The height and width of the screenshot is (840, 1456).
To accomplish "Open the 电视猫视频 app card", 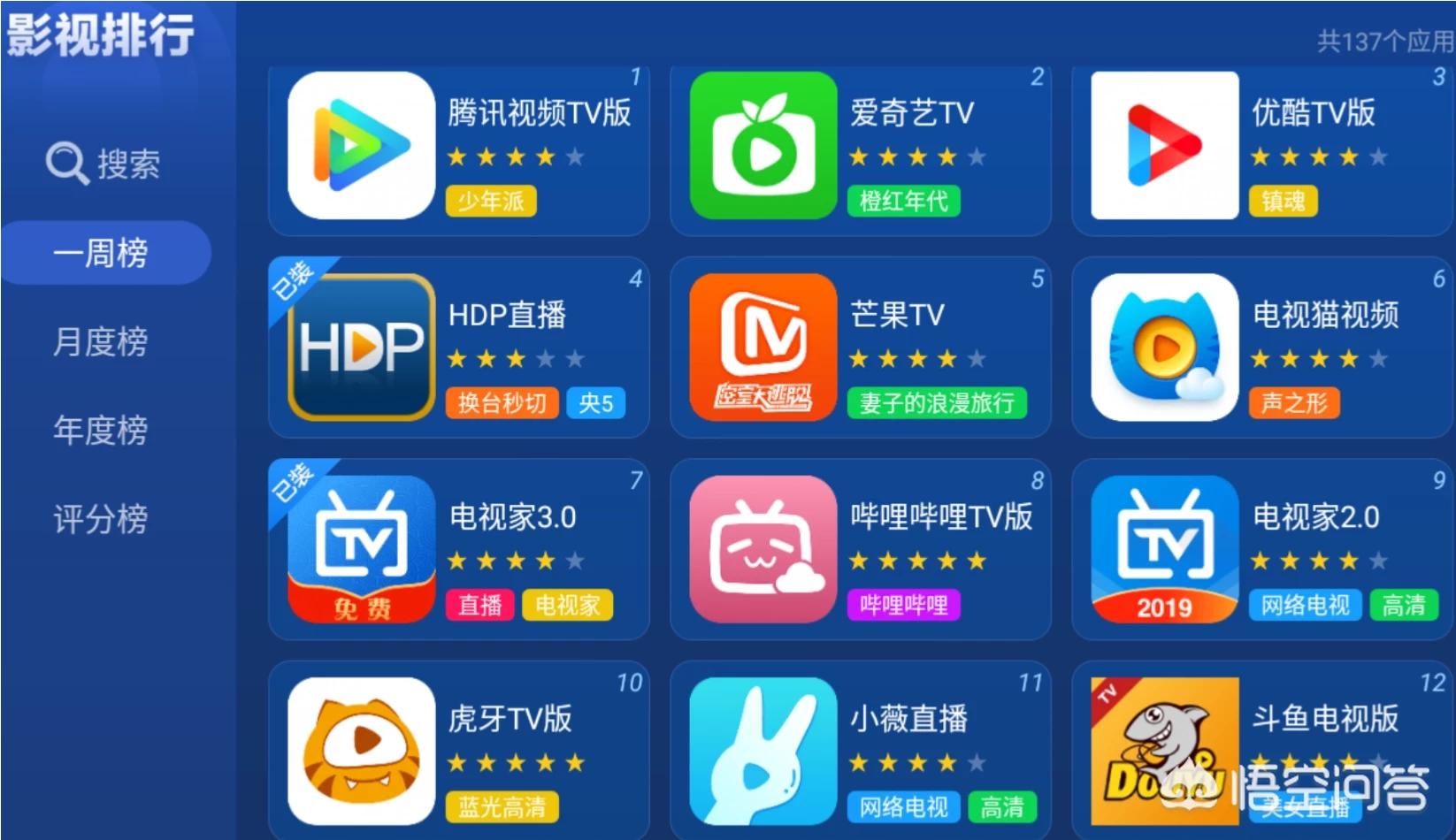I will coord(1261,347).
